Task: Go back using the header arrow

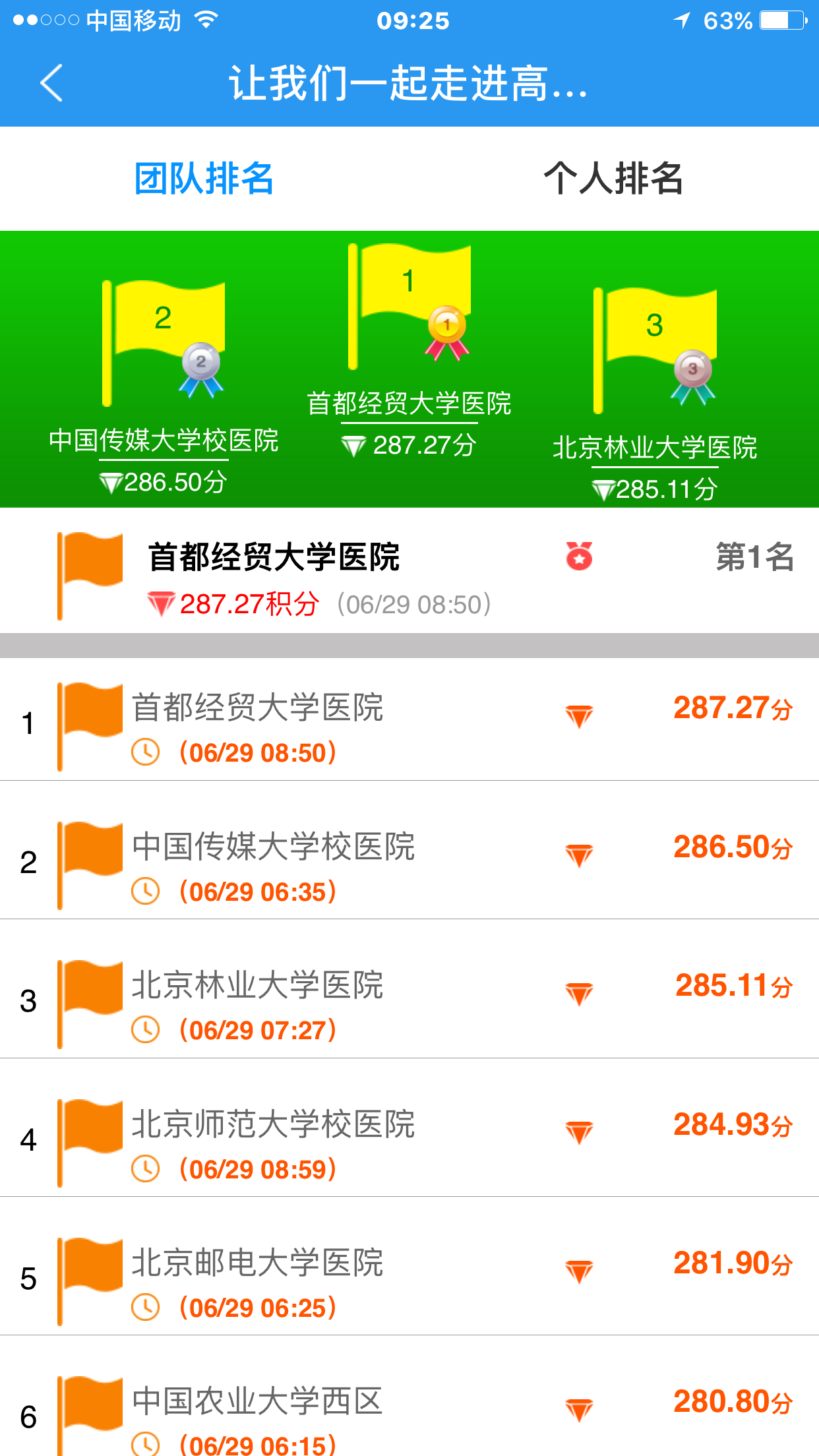Action: (x=51, y=83)
